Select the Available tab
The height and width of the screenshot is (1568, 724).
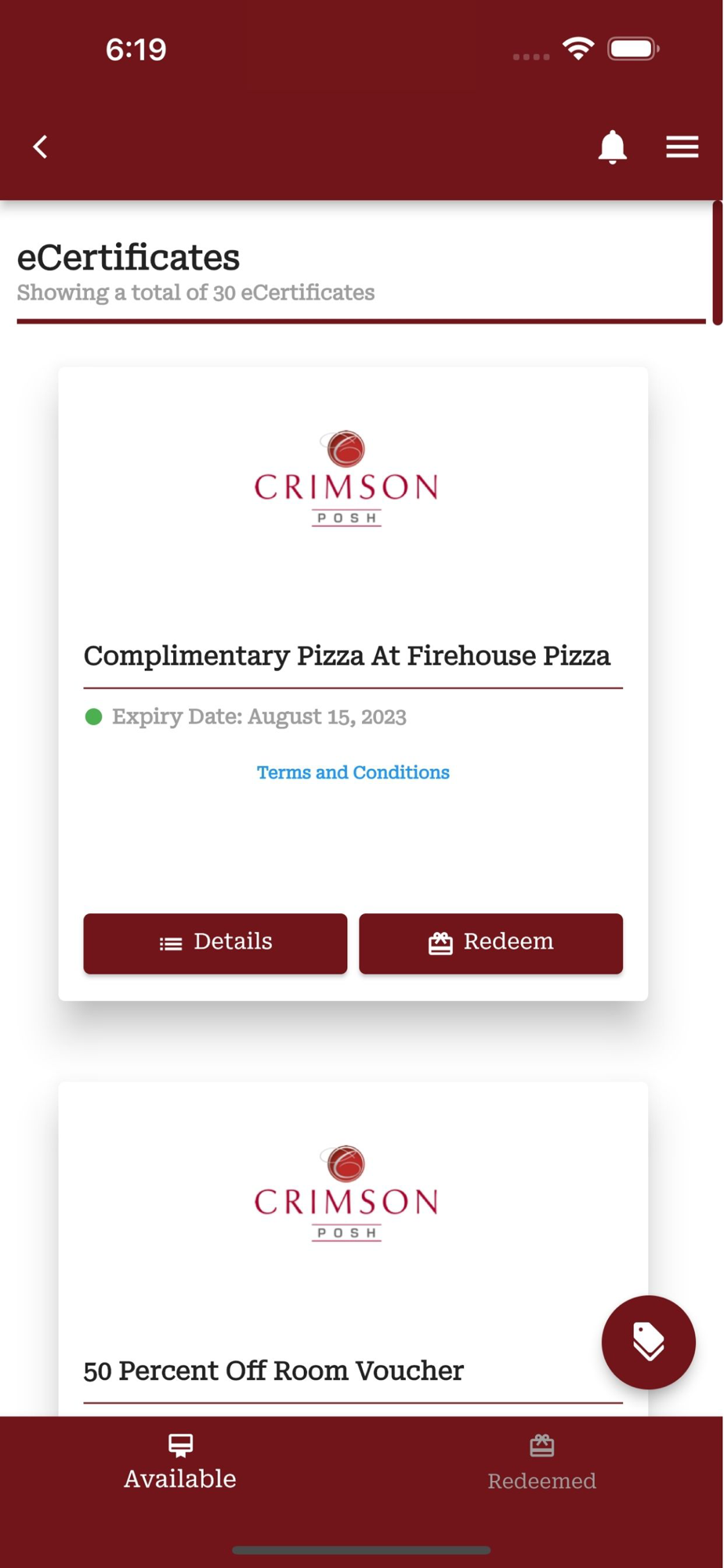(x=180, y=1463)
